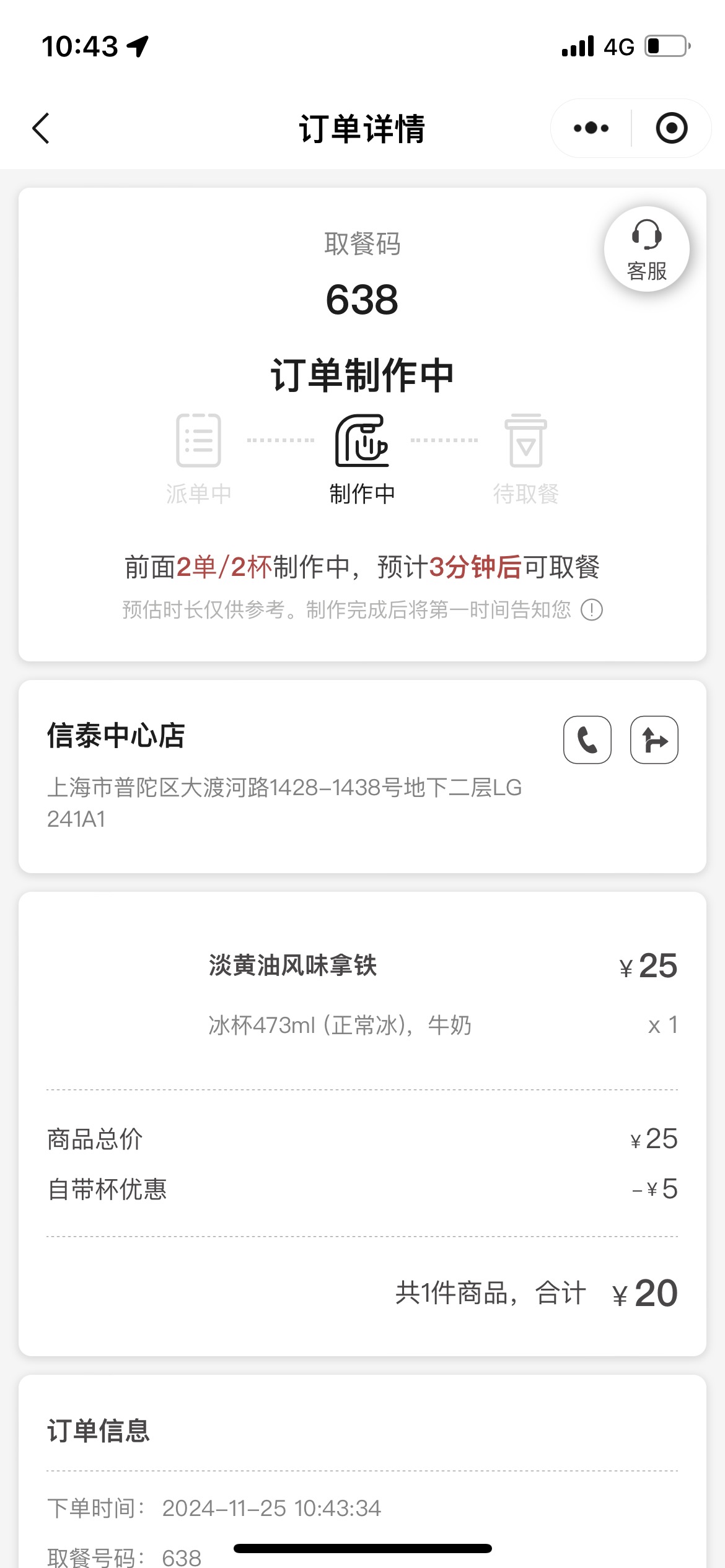The height and width of the screenshot is (1568, 725).
Task: Call the 信泰中心店 store
Action: click(587, 740)
